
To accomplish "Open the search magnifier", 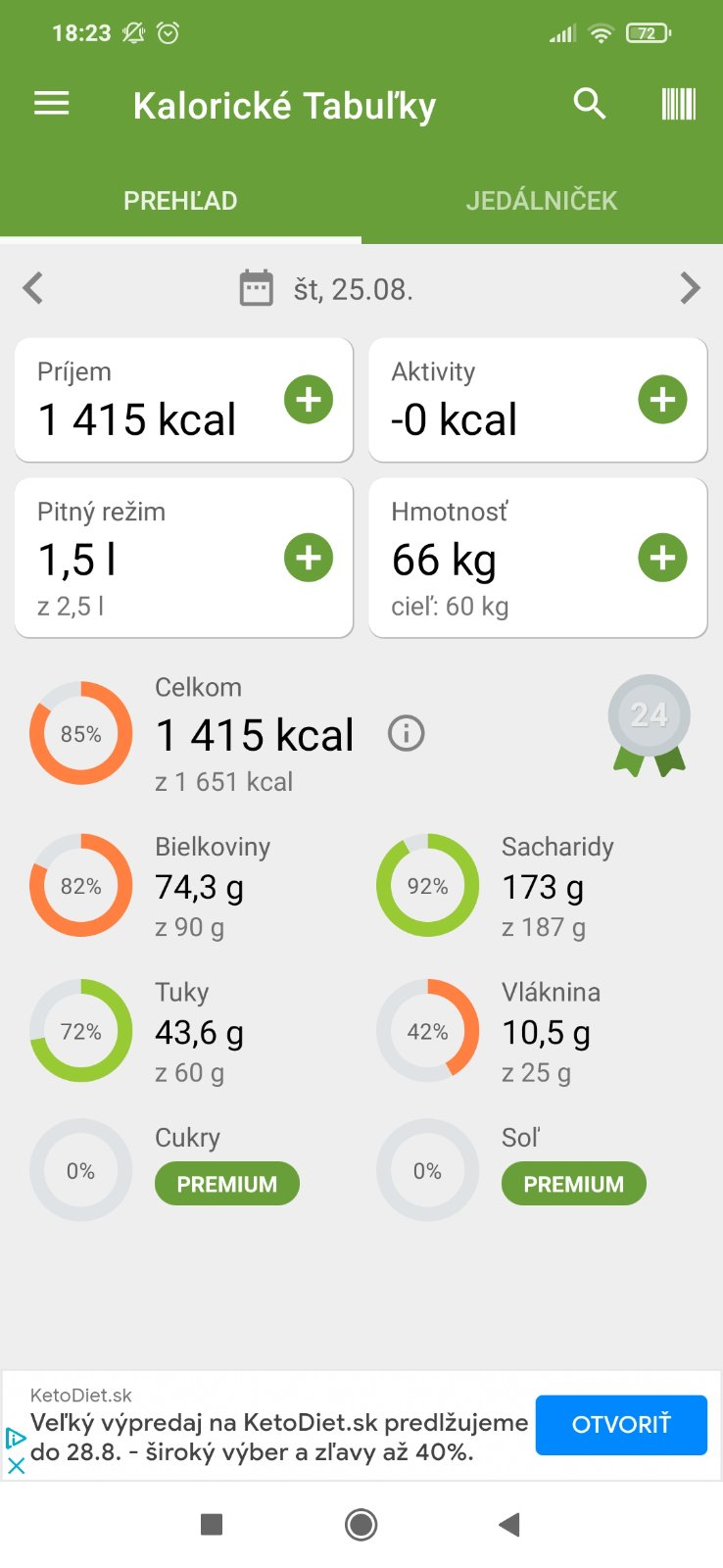I will (x=590, y=103).
